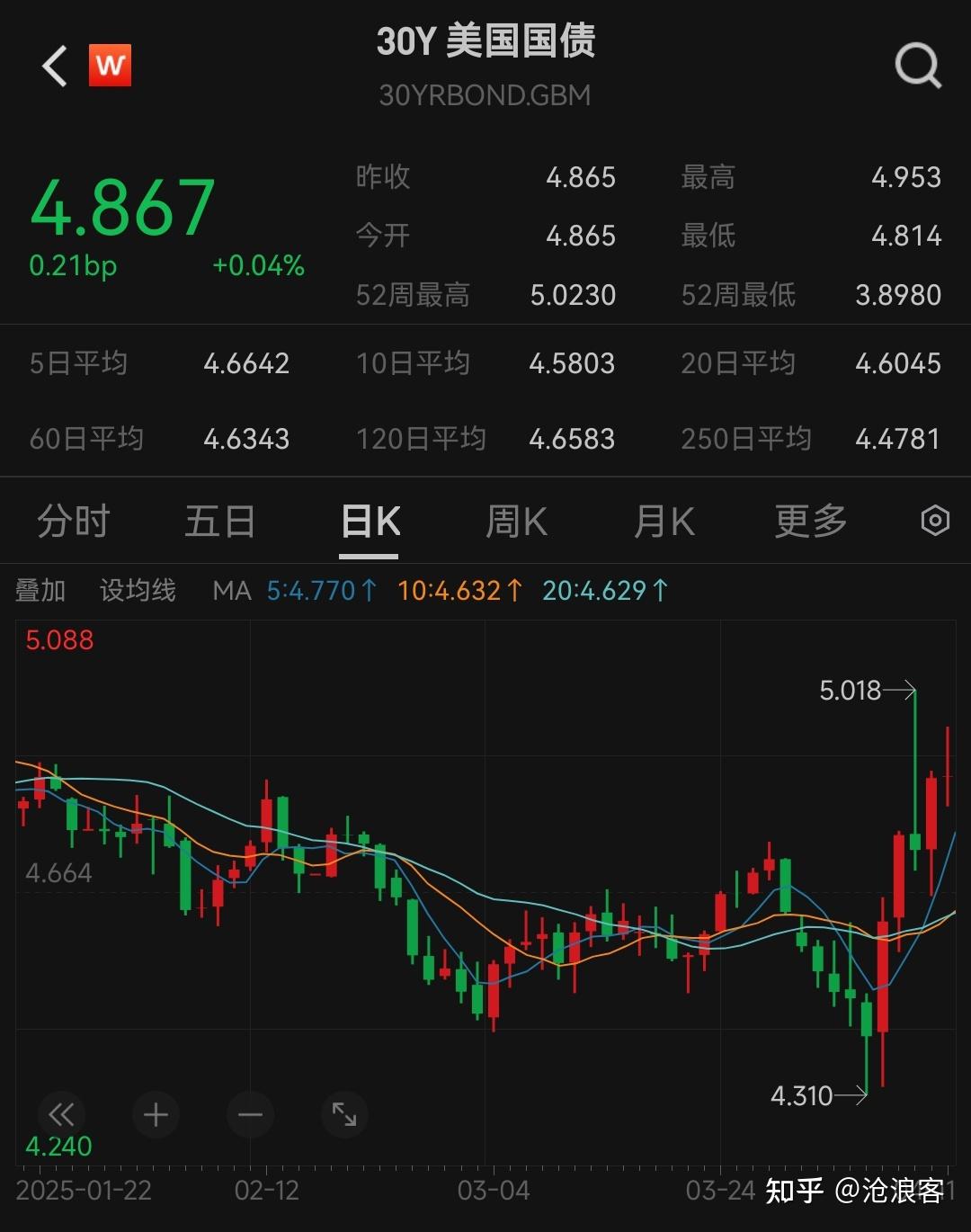Expand the 更多 chart period options

809,521
